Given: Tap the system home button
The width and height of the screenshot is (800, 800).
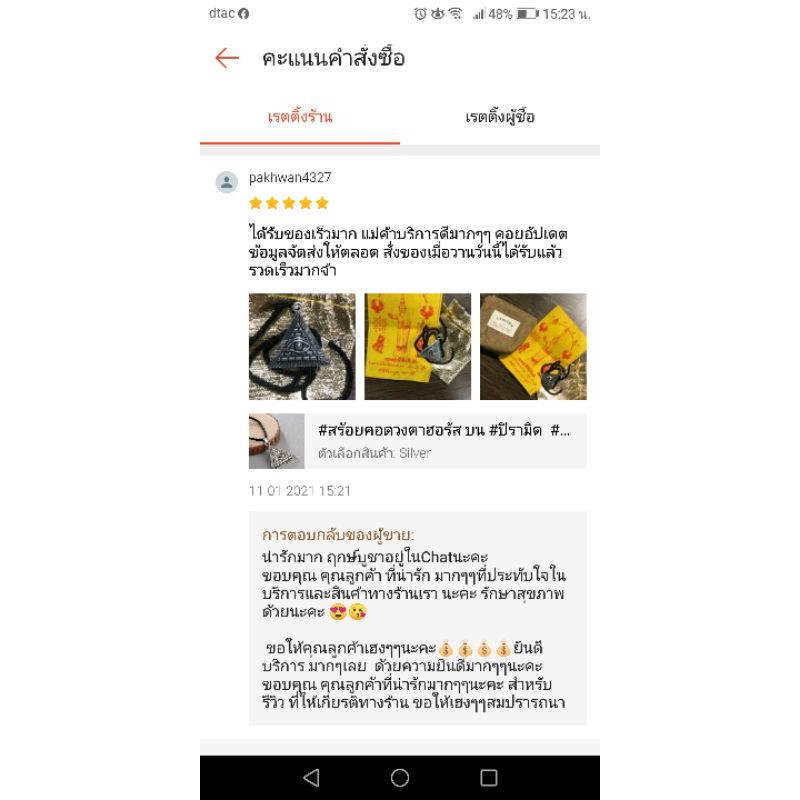Looking at the screenshot, I should click(x=400, y=778).
